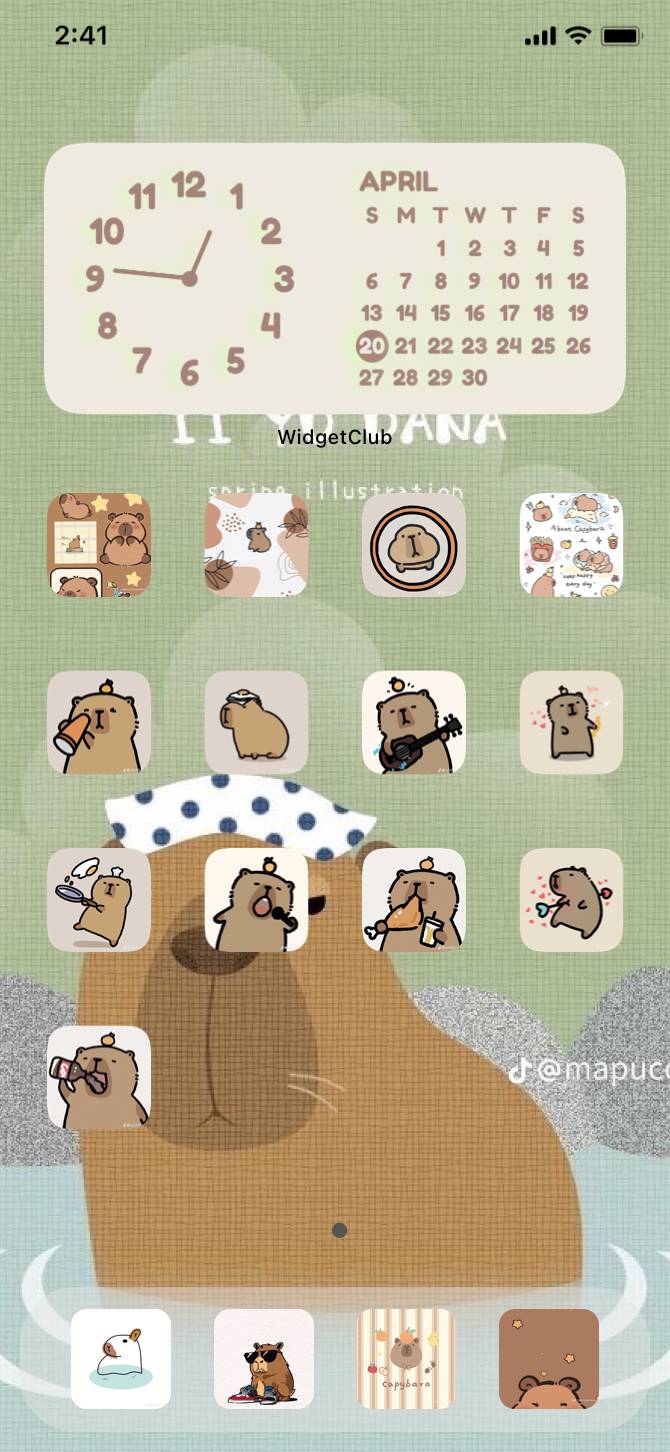Launch the capybara with sunglasses dock icon
This screenshot has height=1452, width=670.
(x=264, y=1359)
